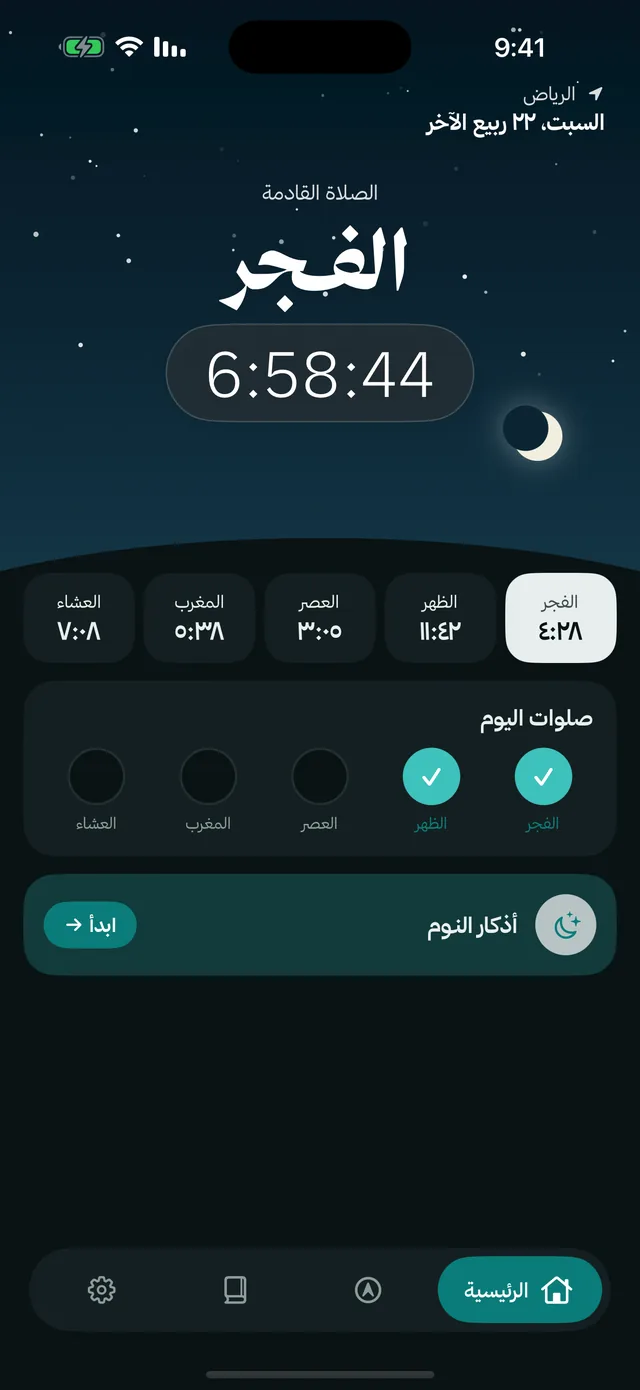
Task: Select the العصر ٣:٠٥ prayer time card
Action: click(x=320, y=618)
